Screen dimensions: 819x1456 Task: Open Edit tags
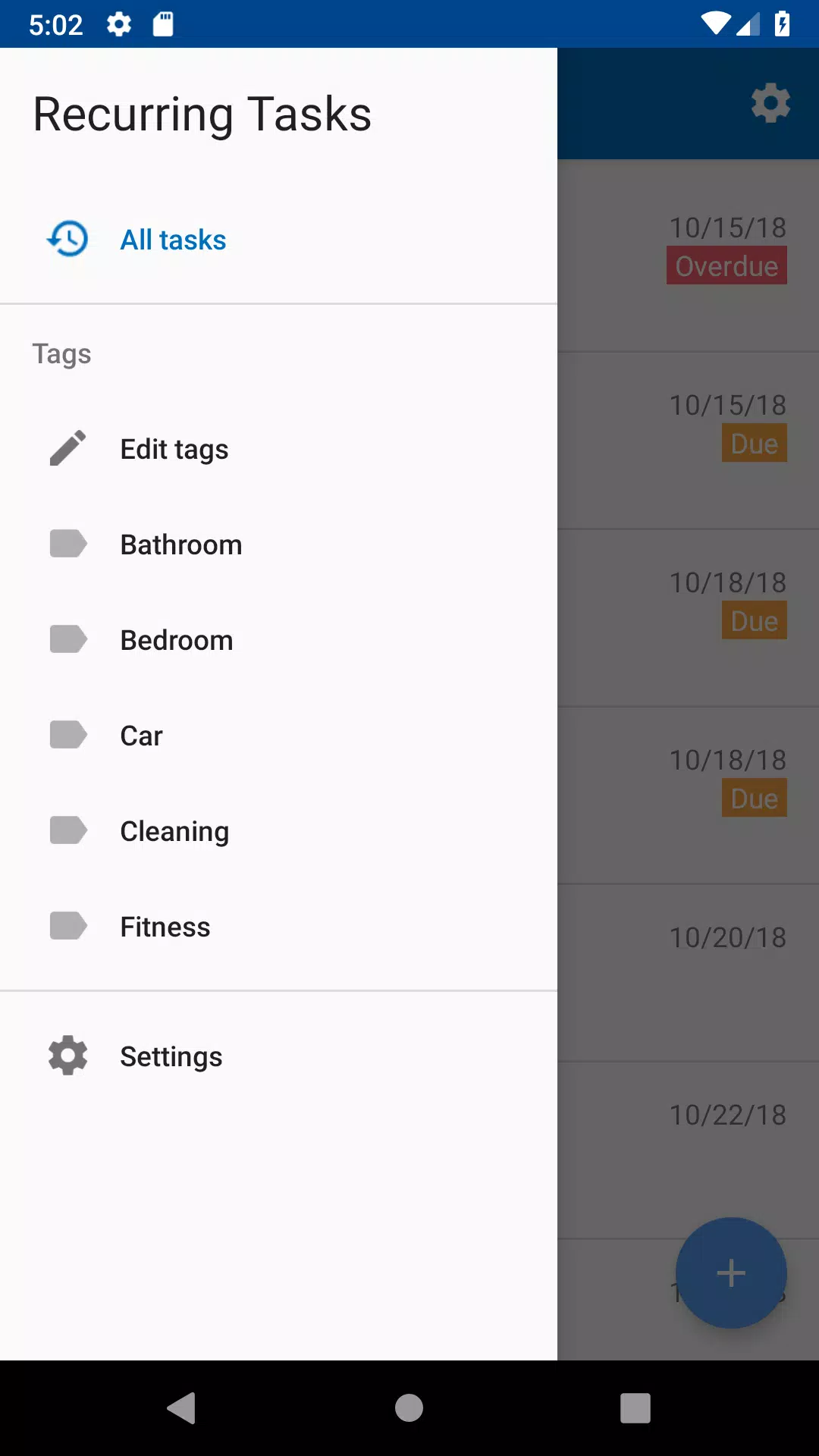(174, 449)
